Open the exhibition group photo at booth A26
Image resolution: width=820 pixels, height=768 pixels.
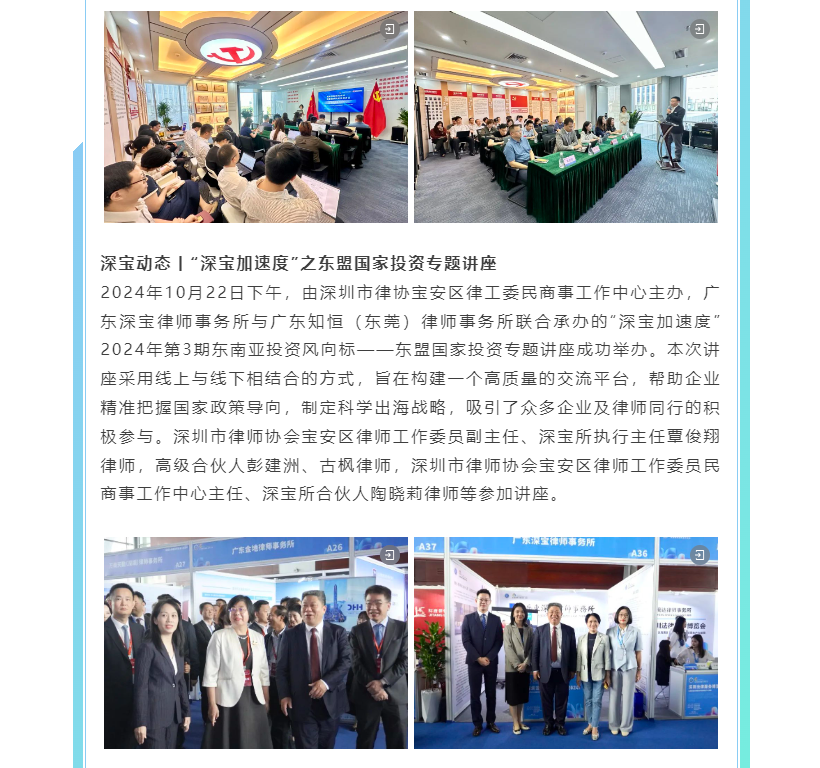255,643
